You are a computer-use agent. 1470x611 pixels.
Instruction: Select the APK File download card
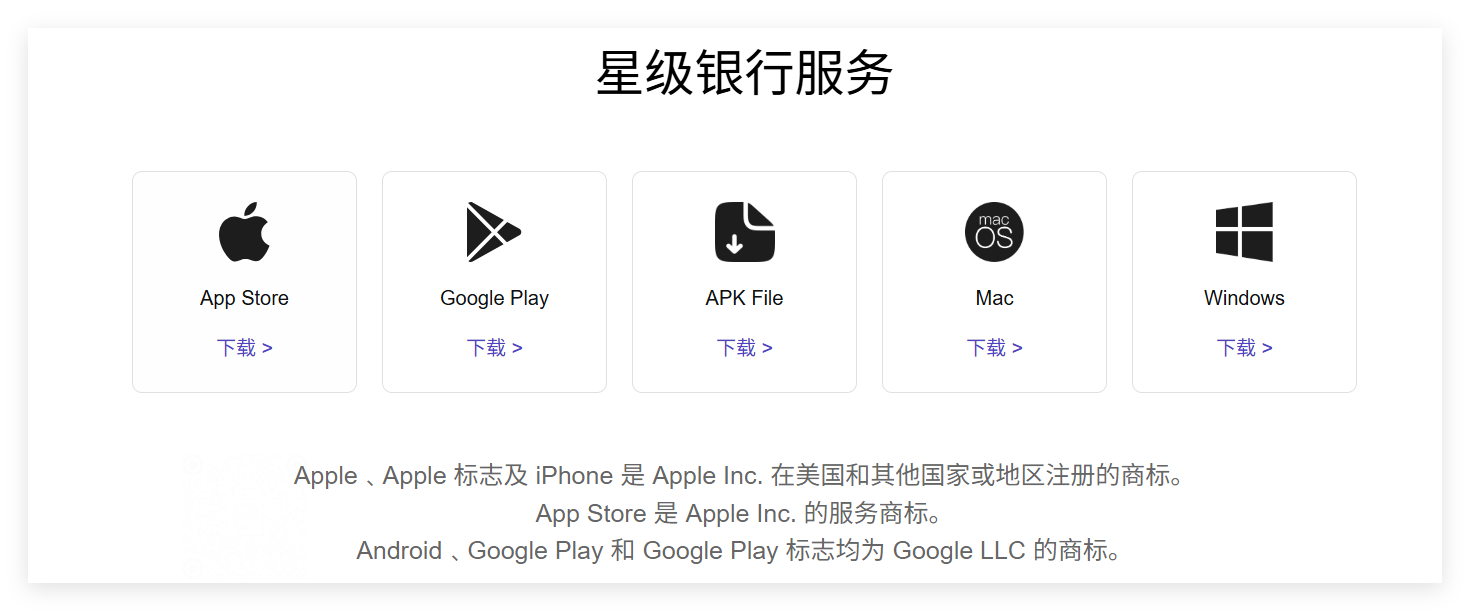[744, 282]
